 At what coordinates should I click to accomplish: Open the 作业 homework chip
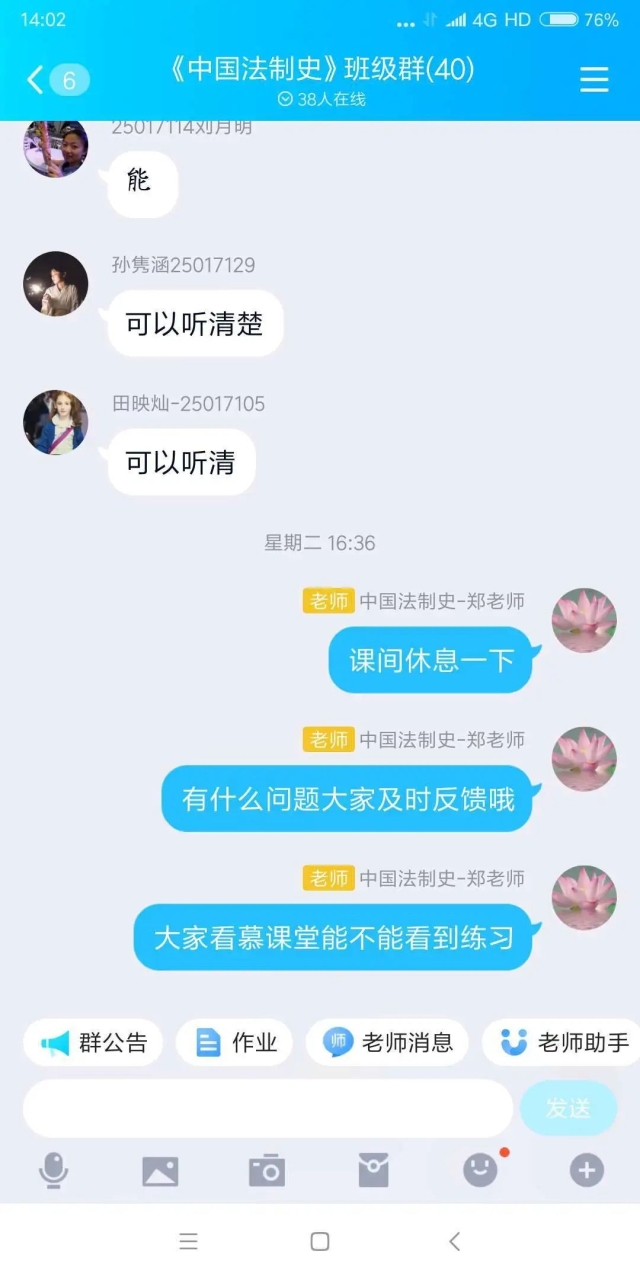point(234,1043)
